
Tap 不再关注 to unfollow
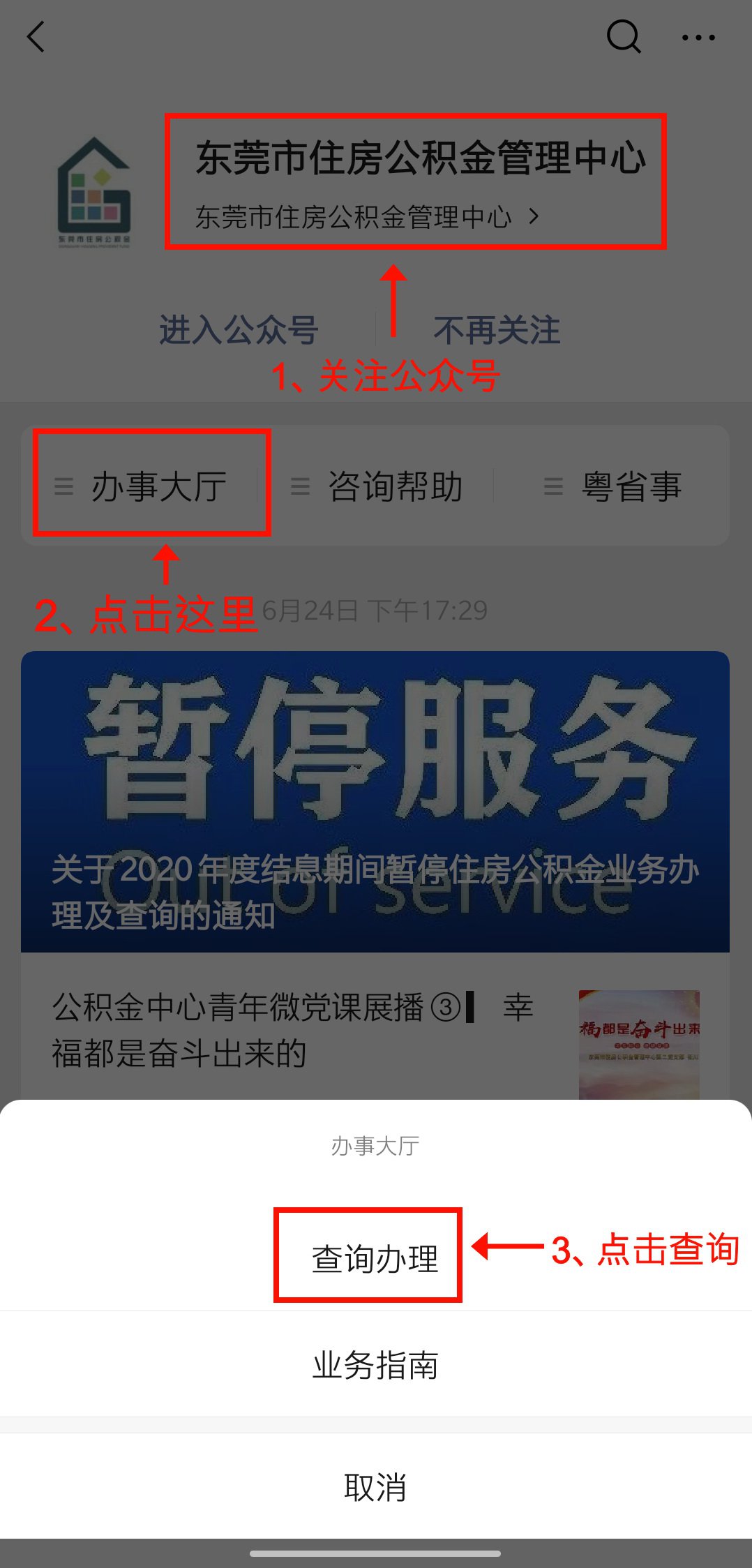click(497, 329)
